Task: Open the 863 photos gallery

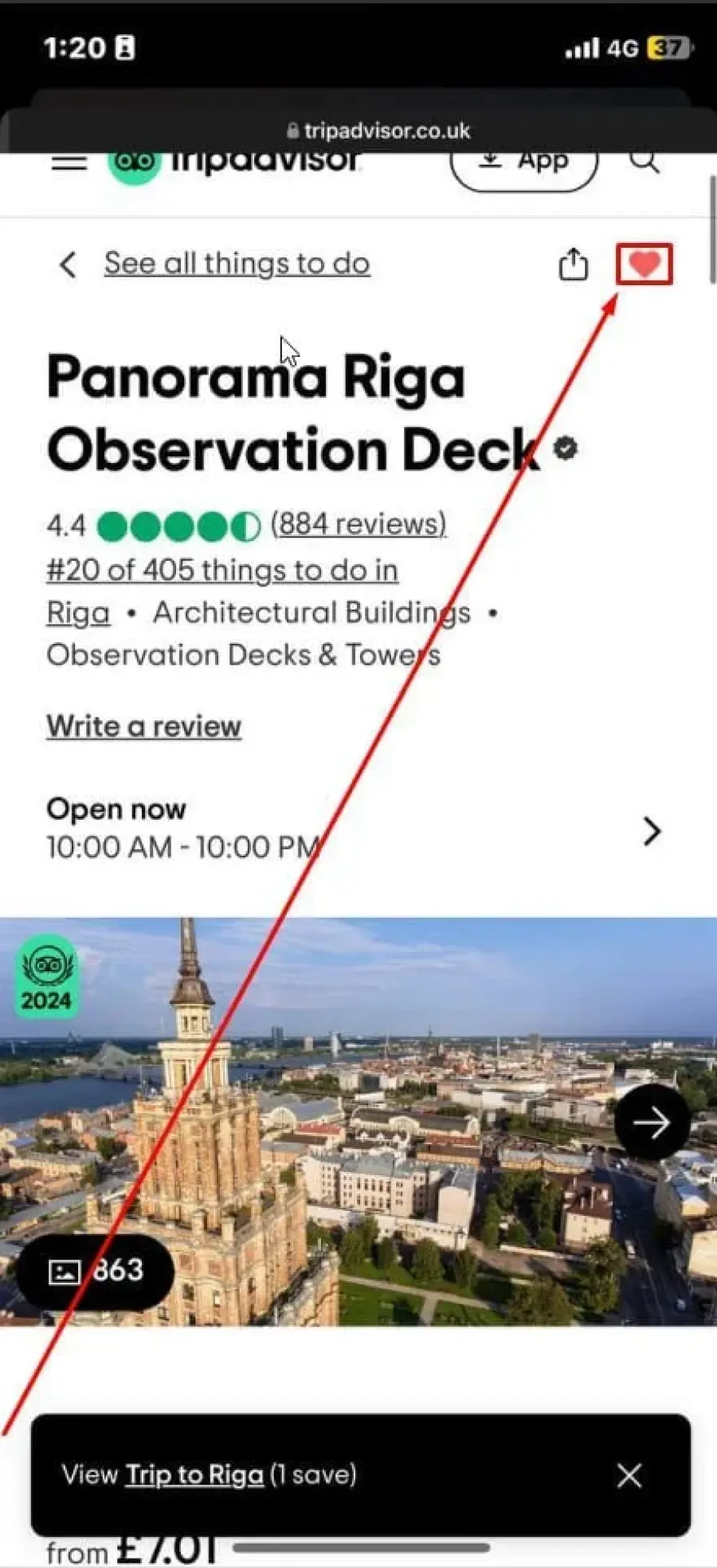Action: 96,1271
